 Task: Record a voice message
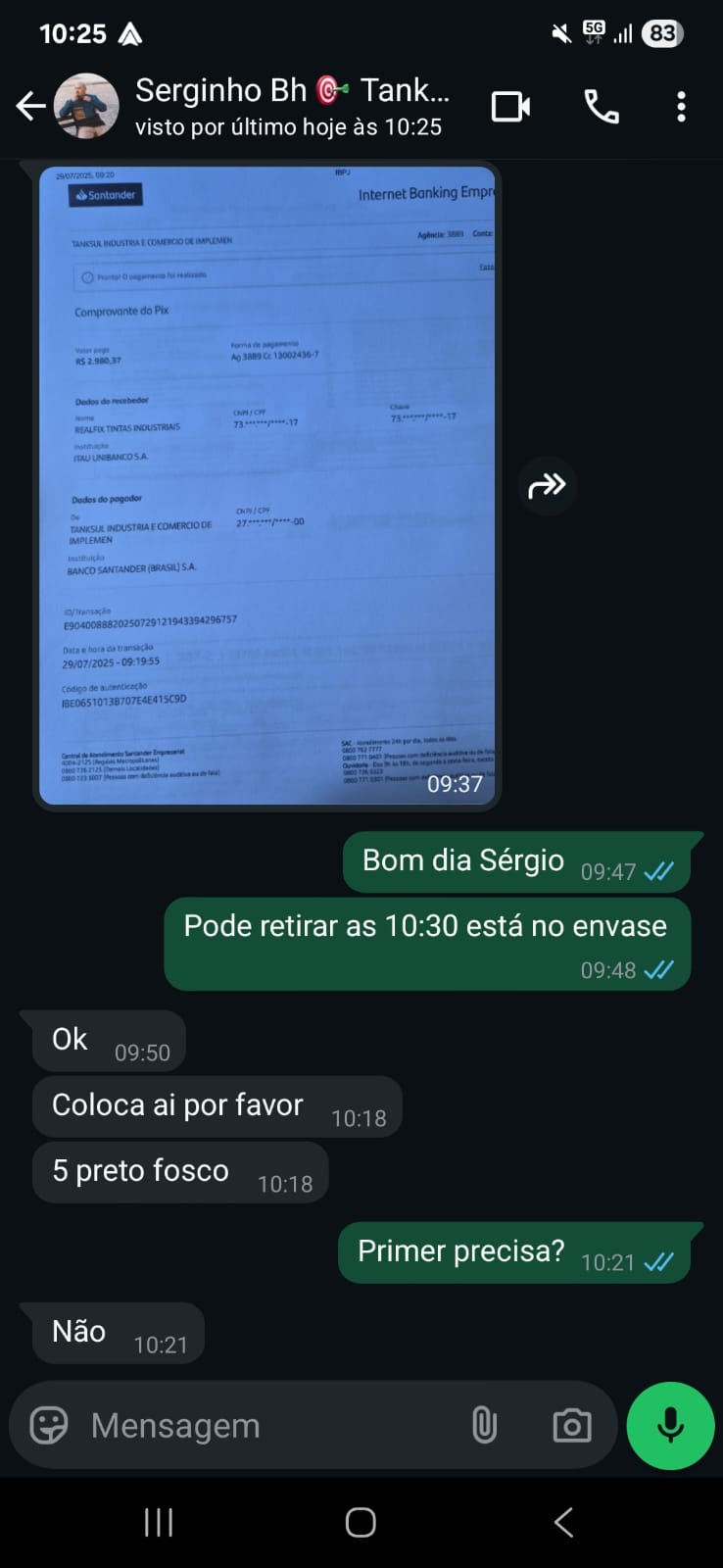point(670,1425)
